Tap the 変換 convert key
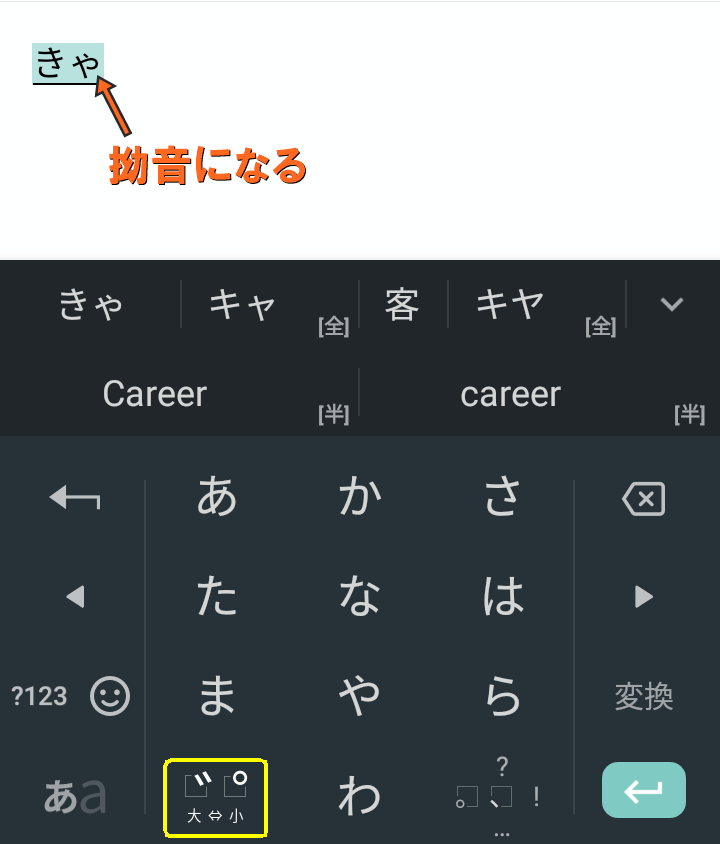The width and height of the screenshot is (720, 844). [643, 696]
